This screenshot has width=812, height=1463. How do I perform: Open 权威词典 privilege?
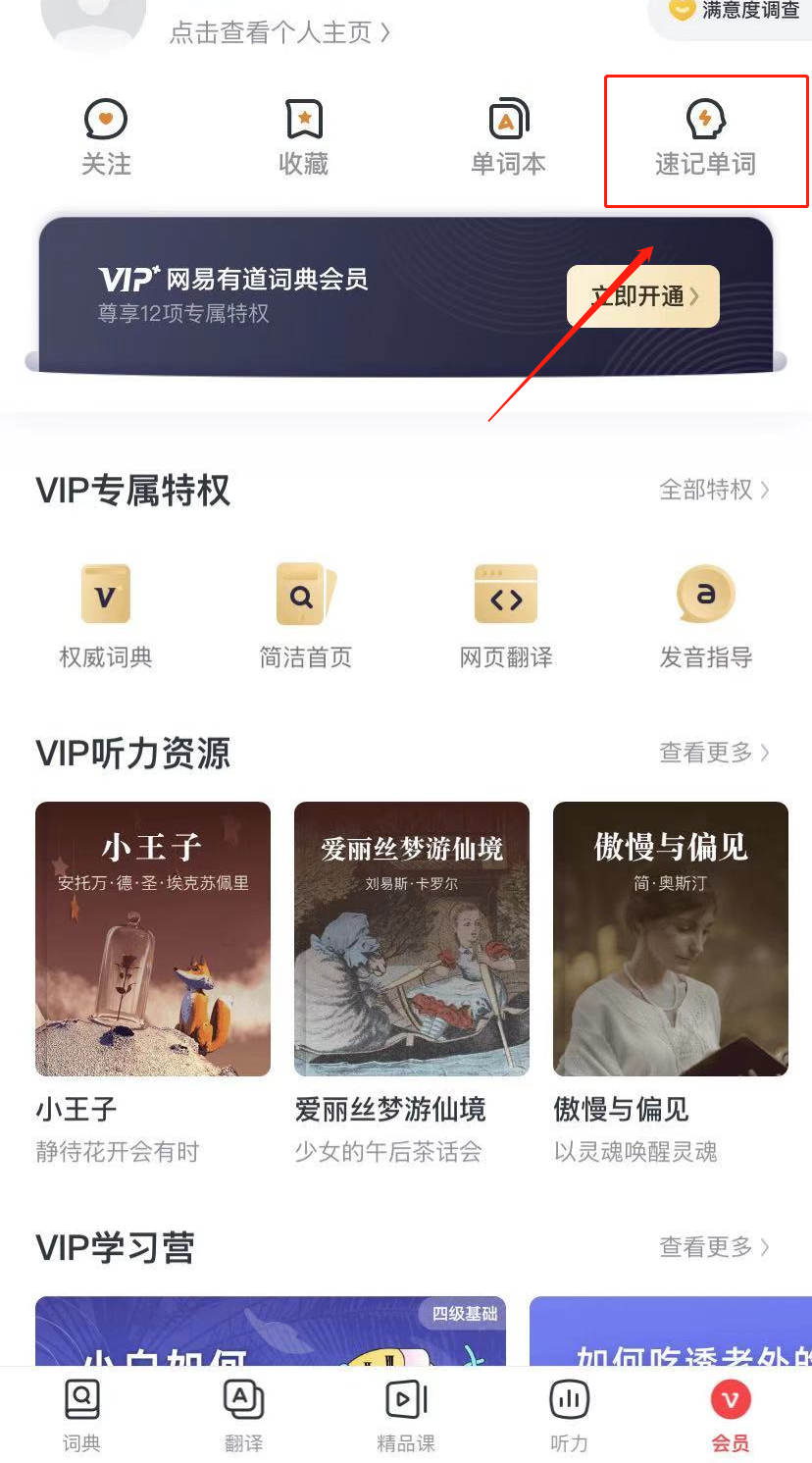click(106, 615)
